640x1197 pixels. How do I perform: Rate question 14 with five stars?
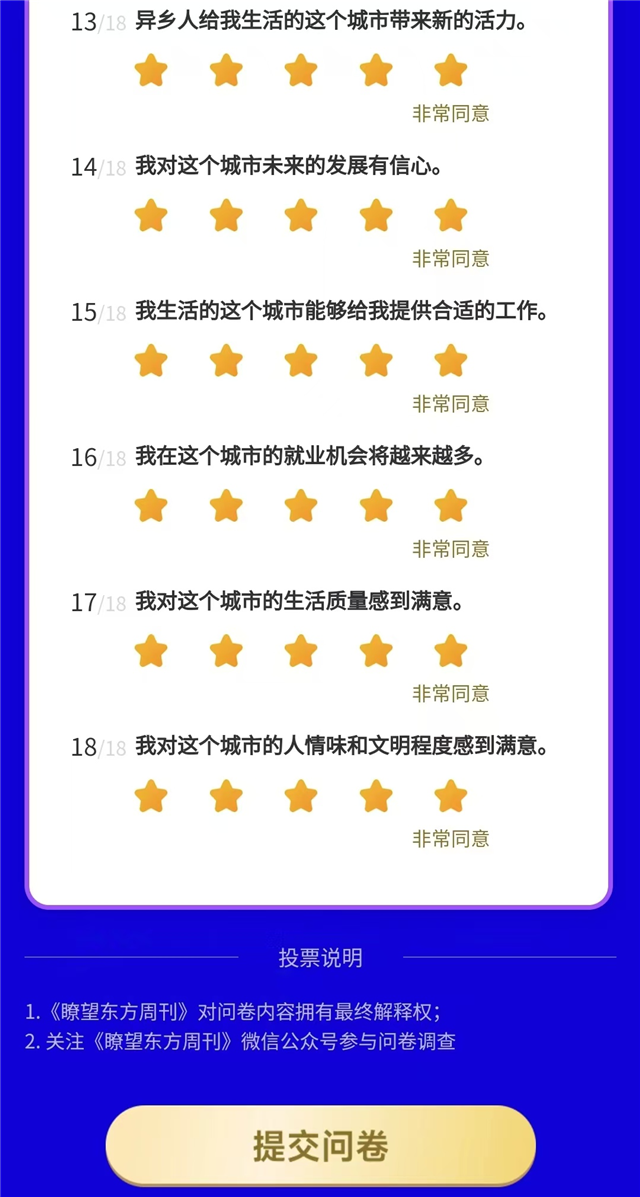451,216
